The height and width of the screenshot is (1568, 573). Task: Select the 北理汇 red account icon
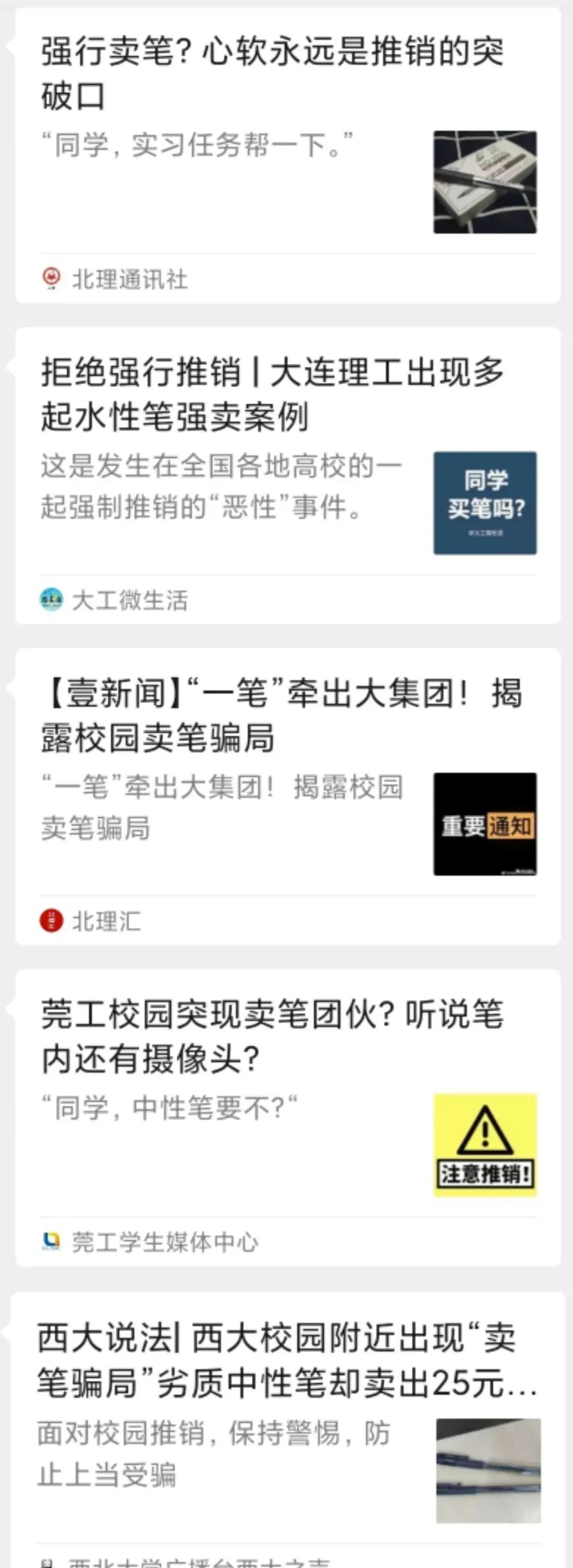pos(52,922)
